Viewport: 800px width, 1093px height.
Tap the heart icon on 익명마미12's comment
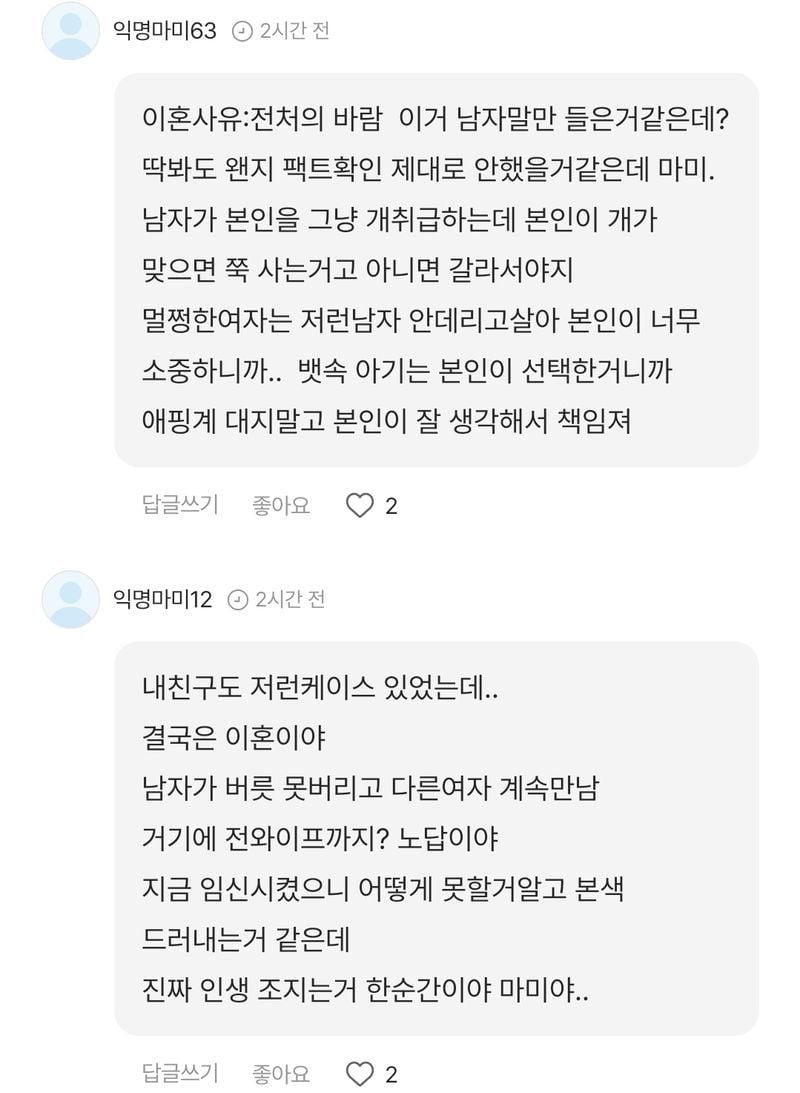(x=359, y=1074)
